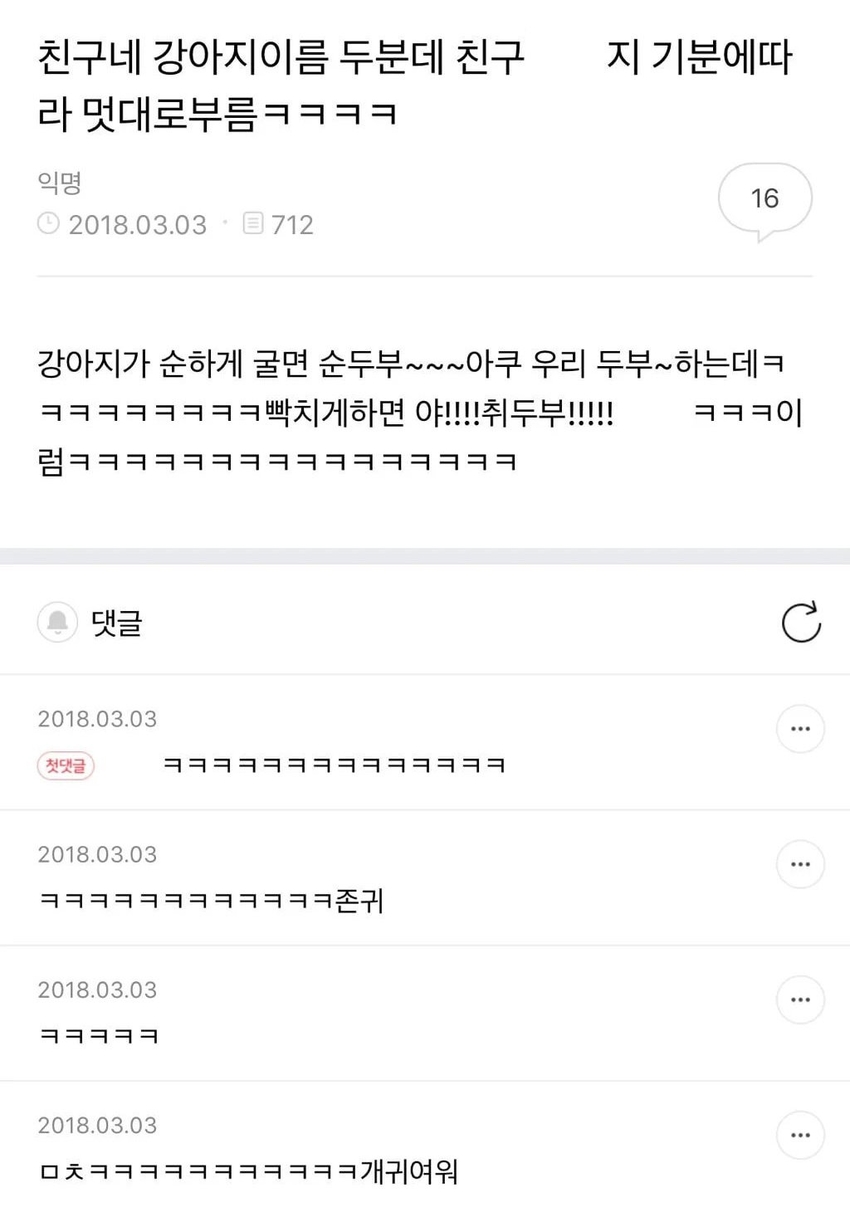Open options menu for the first comment
The width and height of the screenshot is (850, 1212).
click(x=800, y=729)
